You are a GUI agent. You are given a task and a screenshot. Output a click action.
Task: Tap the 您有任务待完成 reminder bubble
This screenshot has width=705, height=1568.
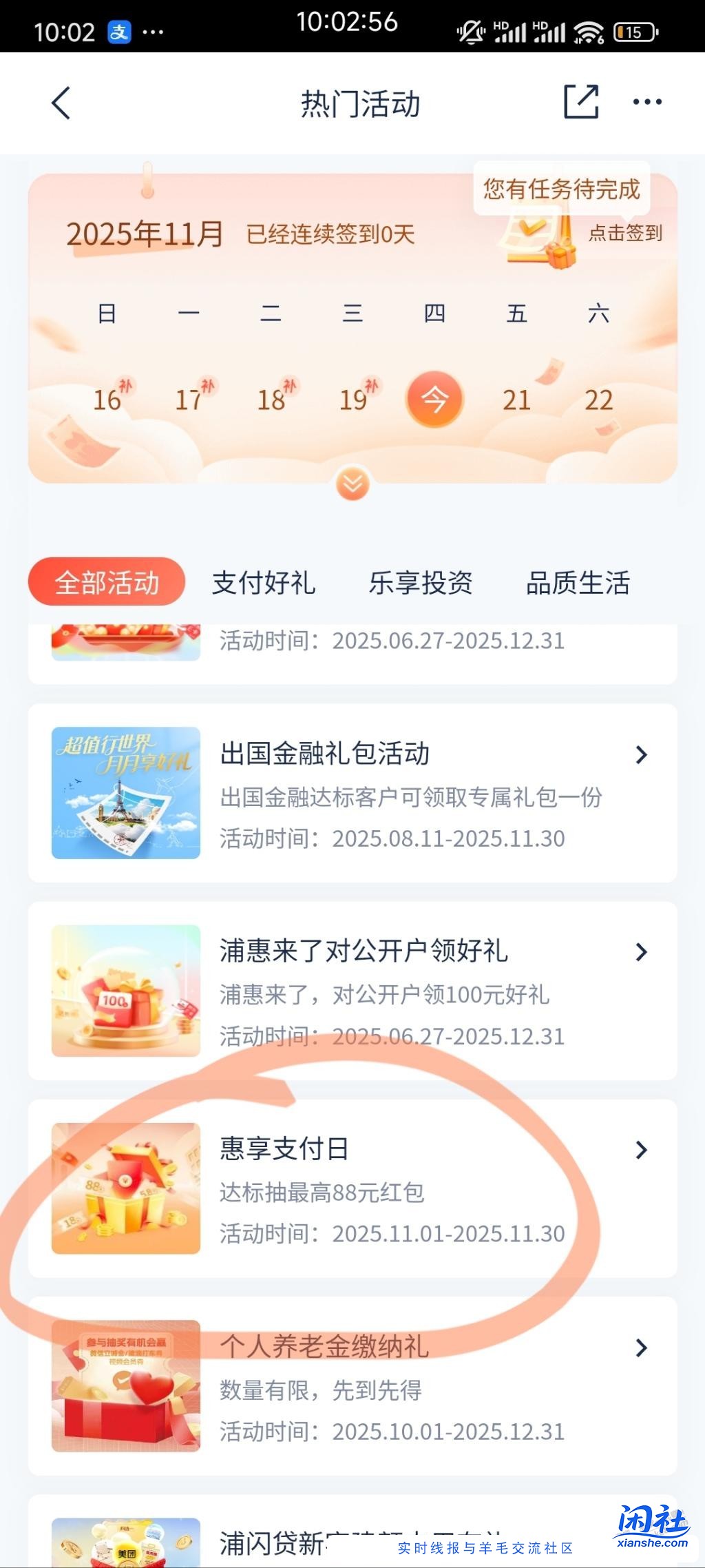(562, 187)
